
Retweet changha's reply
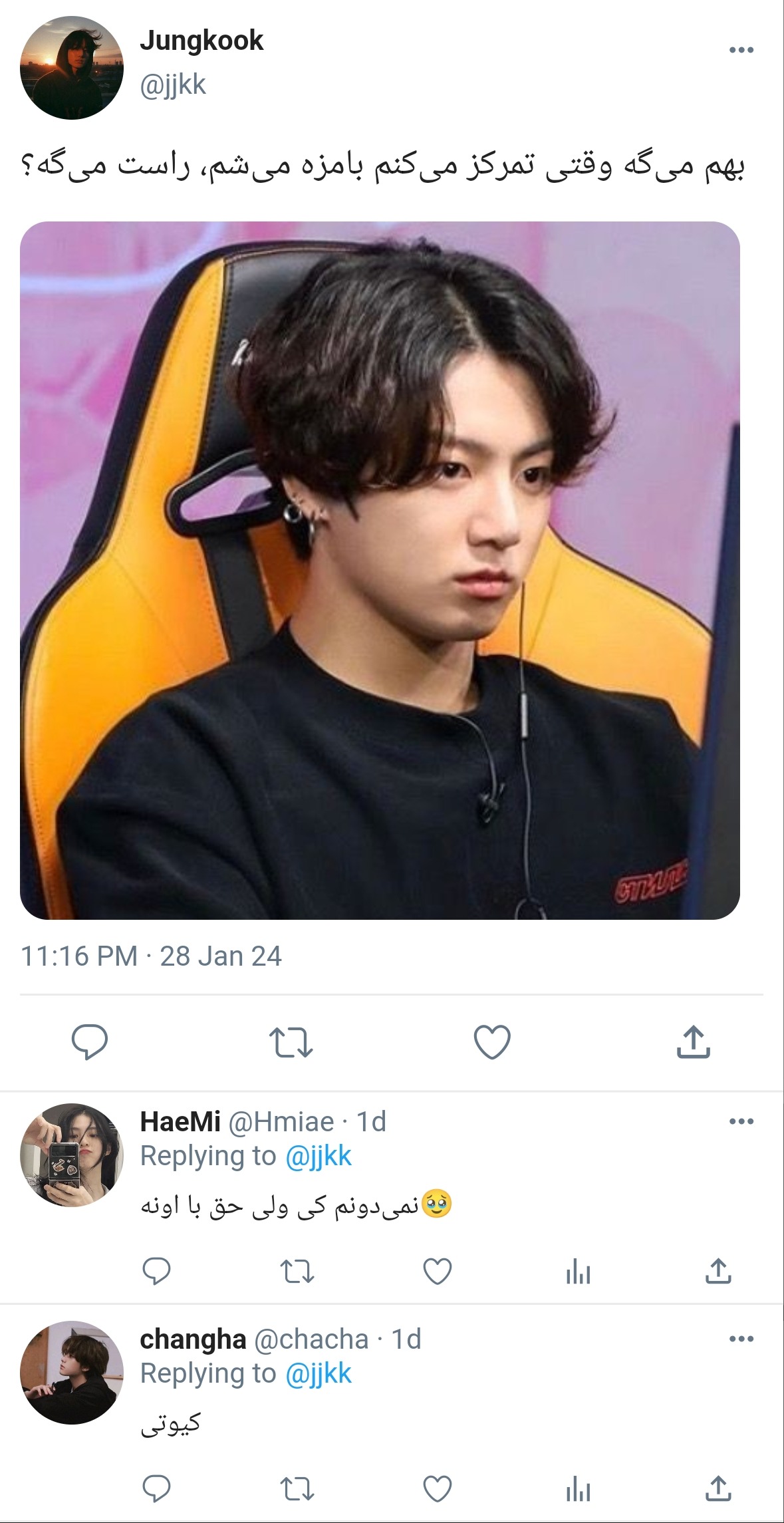(x=297, y=1489)
